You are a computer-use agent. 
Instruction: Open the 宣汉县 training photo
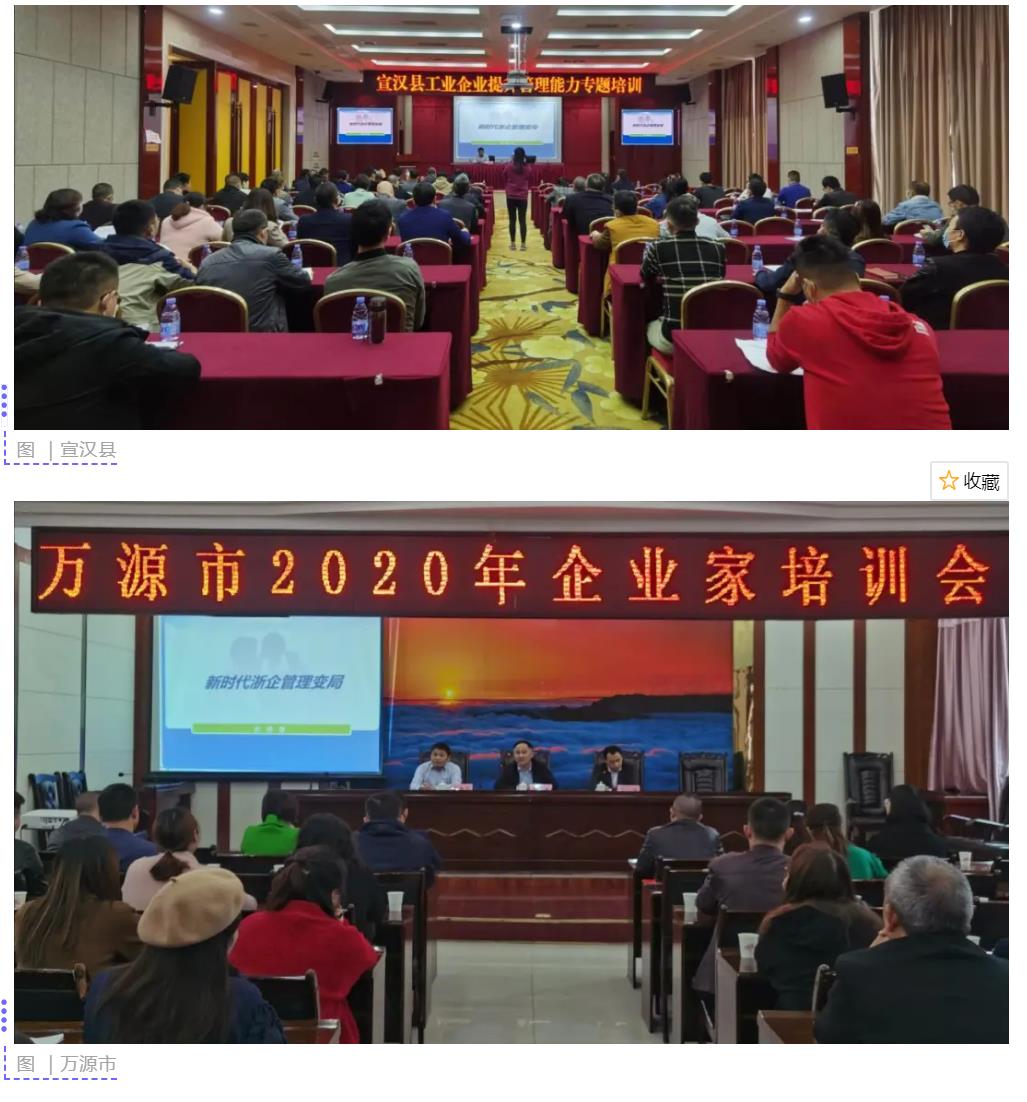pyautogui.click(x=510, y=217)
